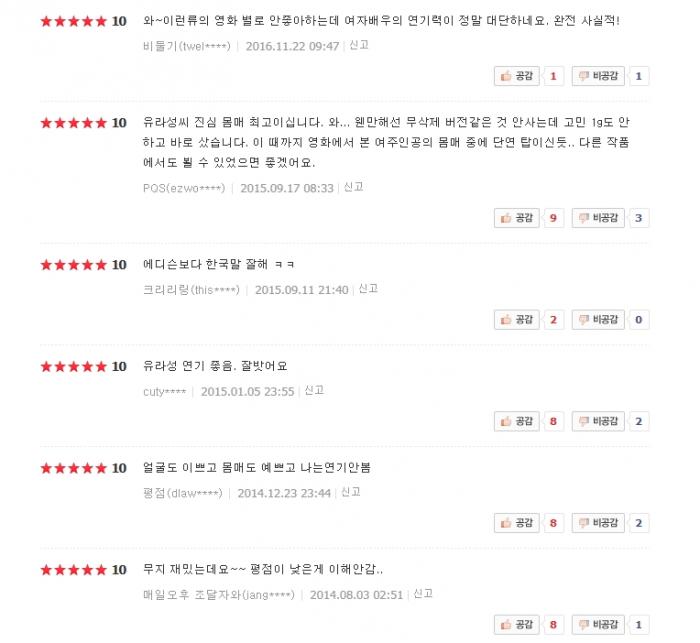Report 매일오후 조달자와's review via 신고
The width and height of the screenshot is (700, 643).
423,594
